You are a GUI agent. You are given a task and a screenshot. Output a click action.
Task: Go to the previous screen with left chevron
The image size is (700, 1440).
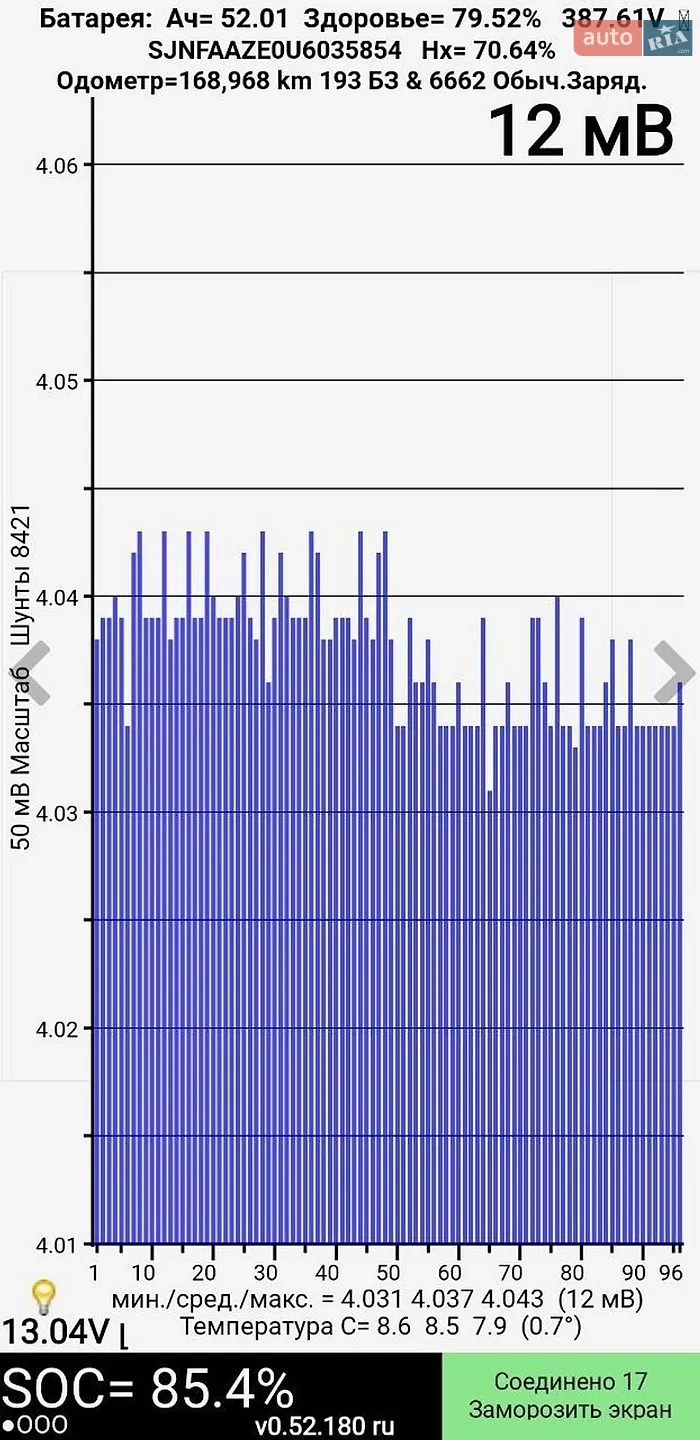point(33,672)
